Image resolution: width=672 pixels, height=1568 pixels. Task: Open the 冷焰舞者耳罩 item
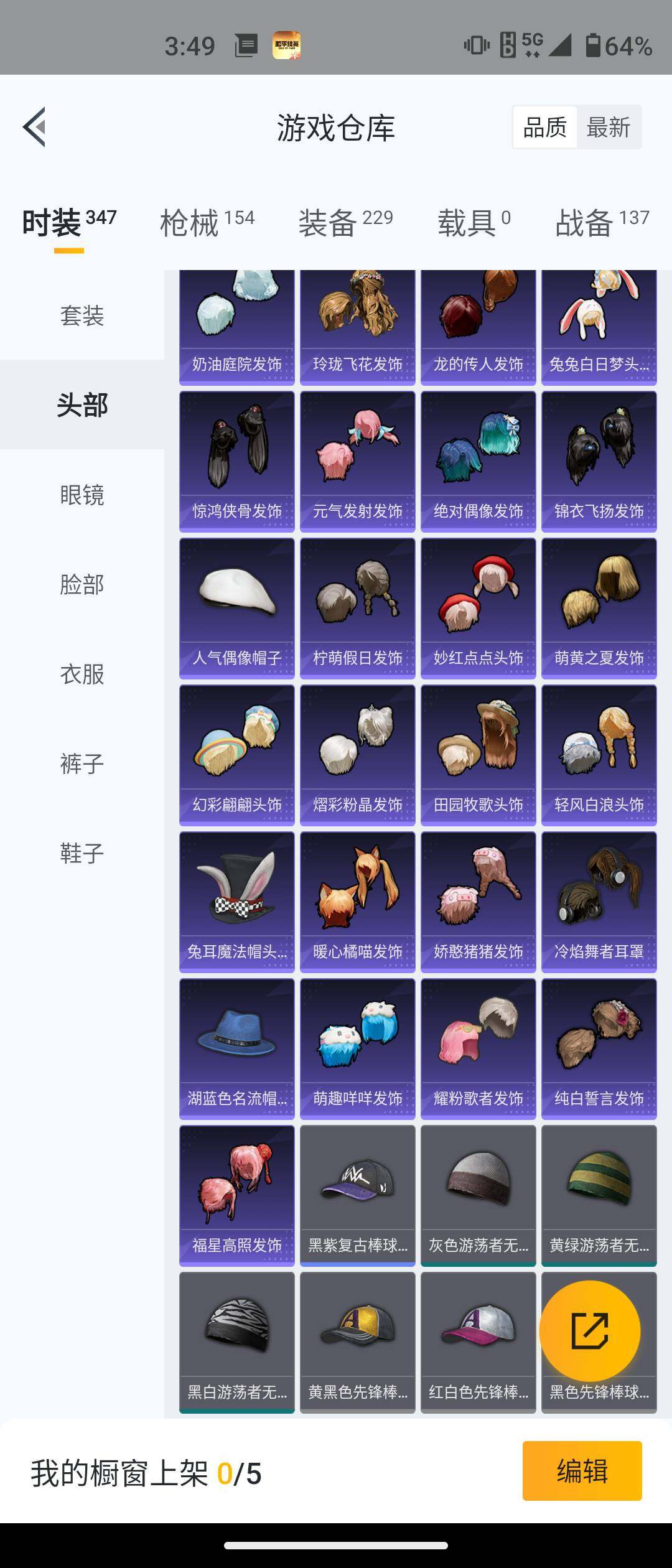[x=599, y=902]
